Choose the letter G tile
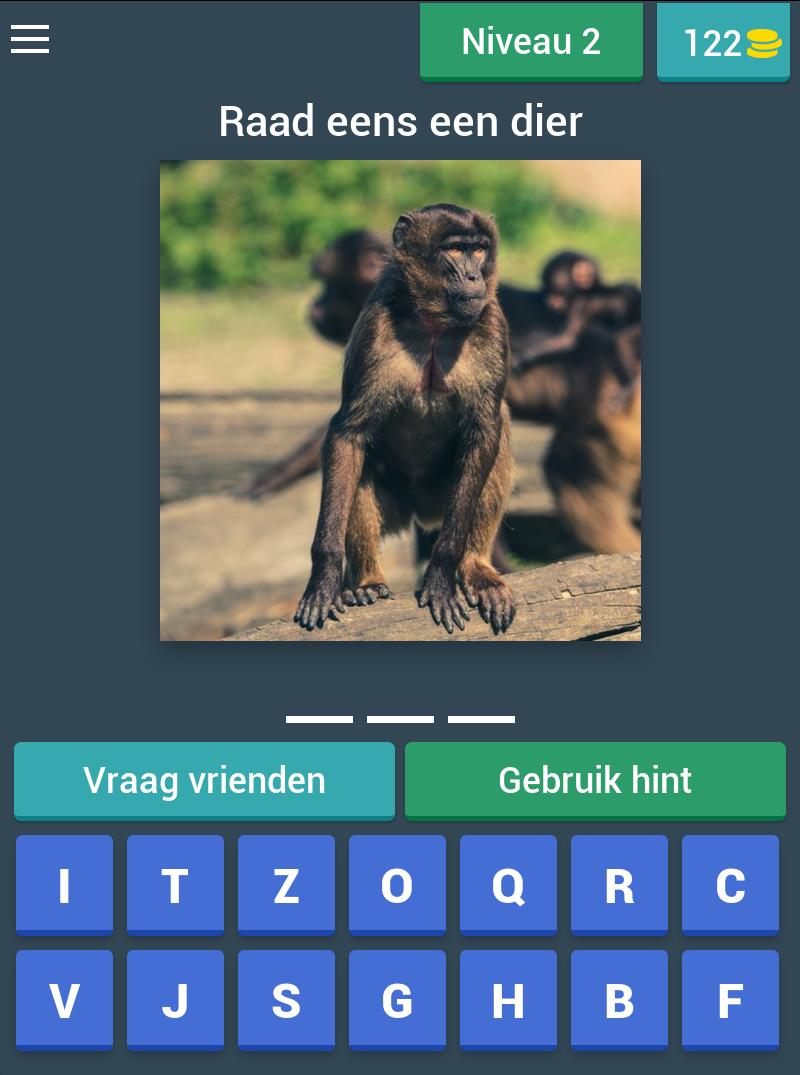 [397, 1000]
